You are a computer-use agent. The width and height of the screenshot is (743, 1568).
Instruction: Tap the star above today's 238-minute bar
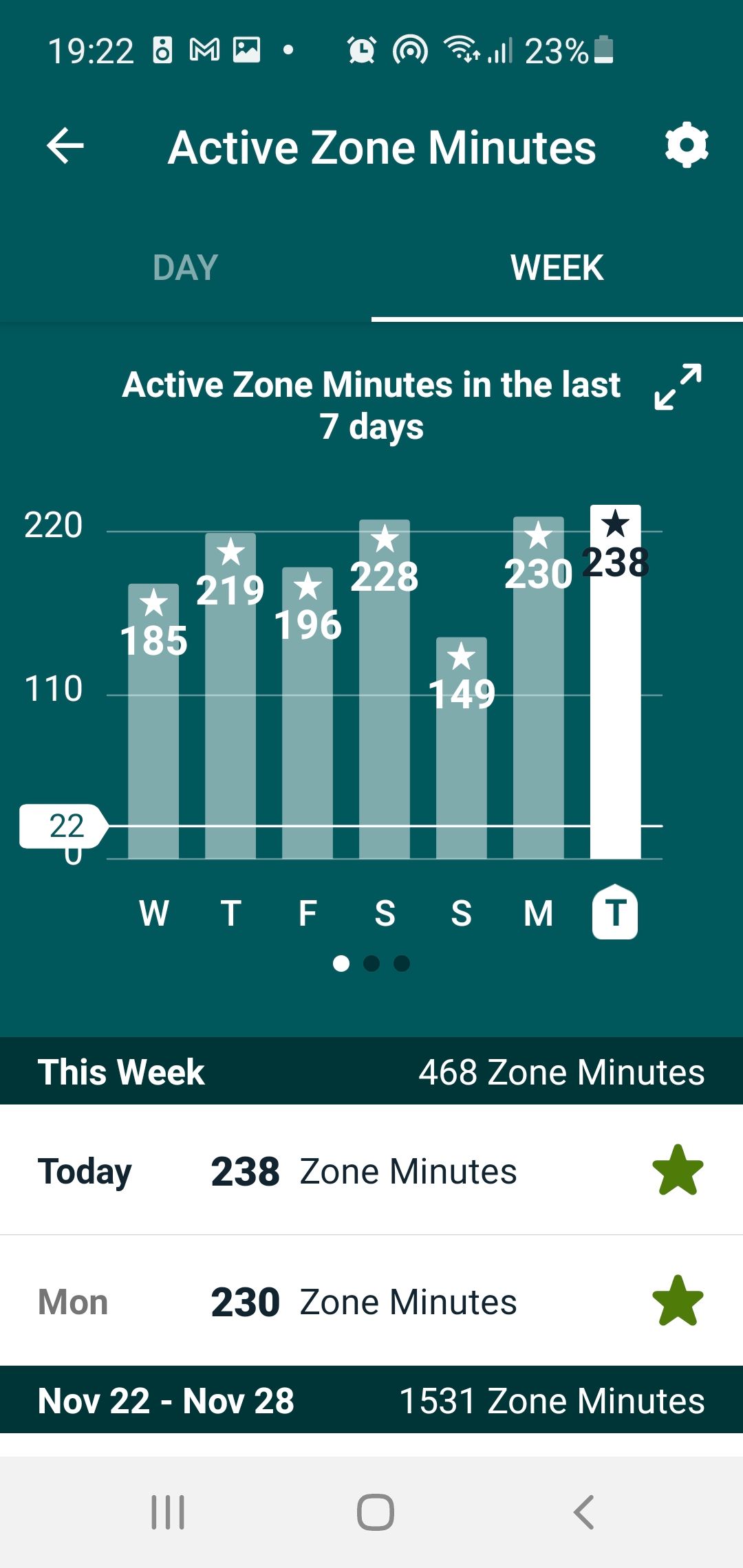[615, 524]
